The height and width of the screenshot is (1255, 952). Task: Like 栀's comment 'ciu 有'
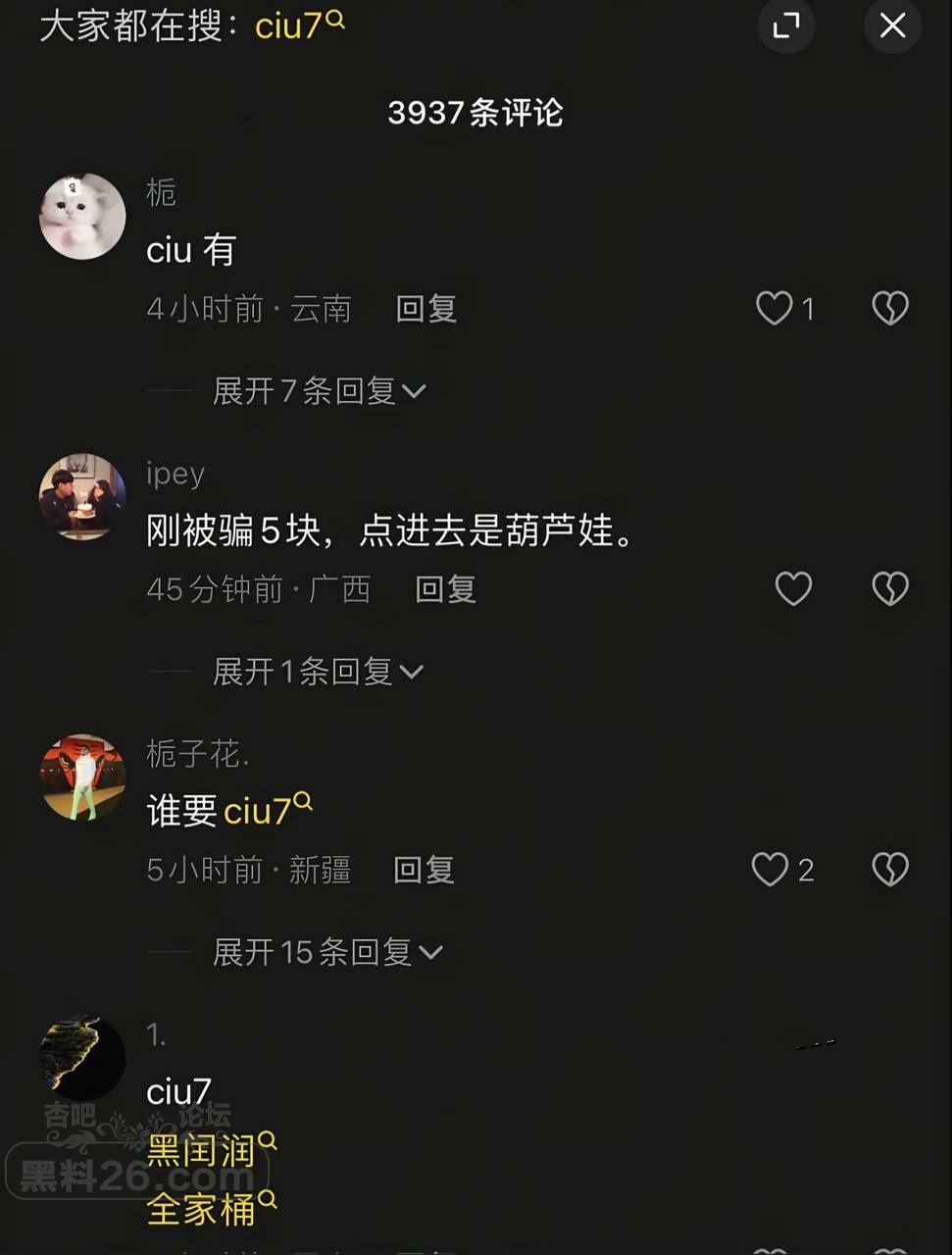[x=775, y=309]
